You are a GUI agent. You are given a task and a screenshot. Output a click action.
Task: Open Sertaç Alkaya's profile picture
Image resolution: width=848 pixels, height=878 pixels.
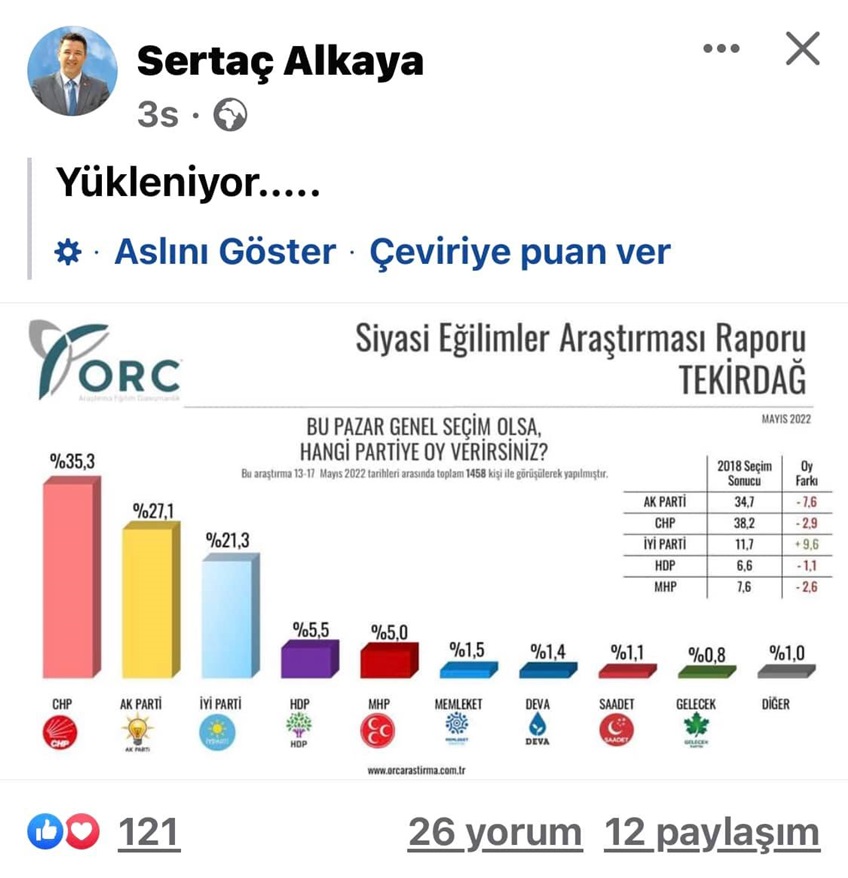point(71,72)
